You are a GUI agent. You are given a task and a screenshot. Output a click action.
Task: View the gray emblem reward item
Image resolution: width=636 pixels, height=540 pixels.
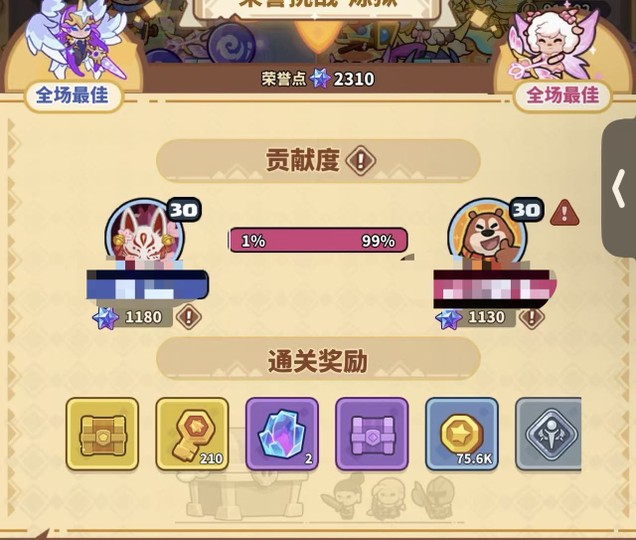[x=549, y=433]
